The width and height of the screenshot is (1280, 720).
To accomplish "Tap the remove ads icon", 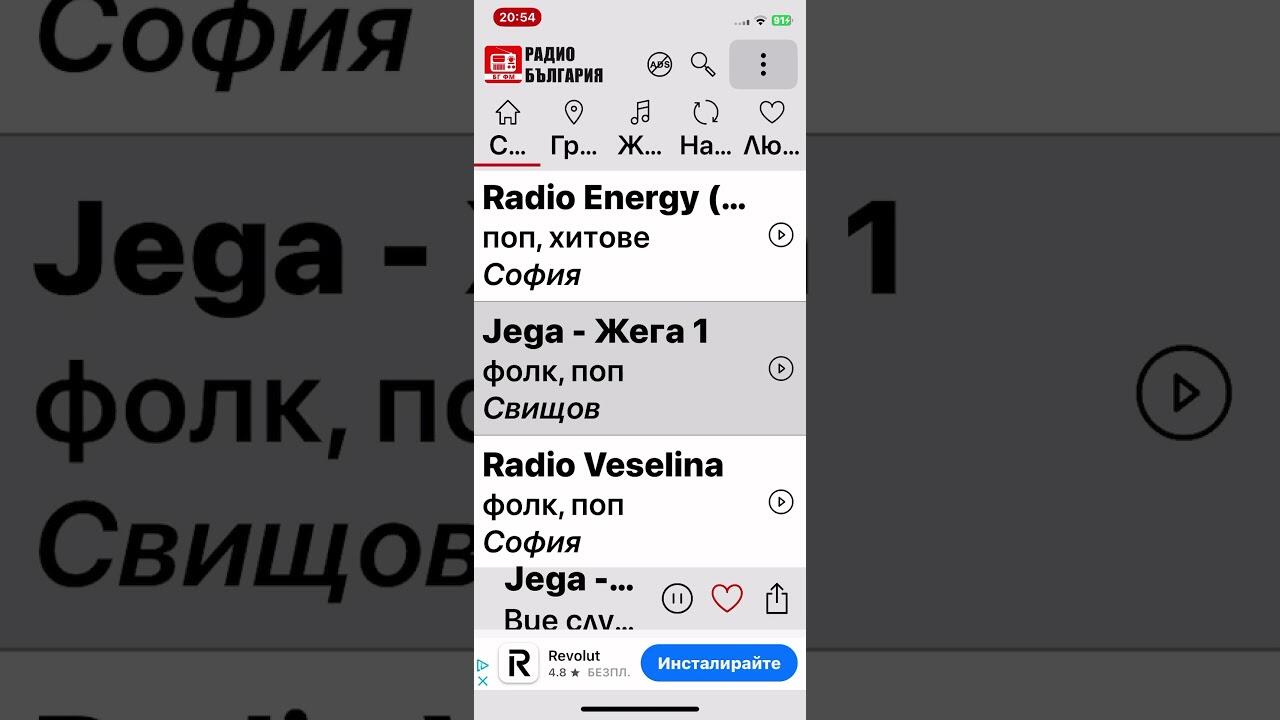I will [x=660, y=65].
